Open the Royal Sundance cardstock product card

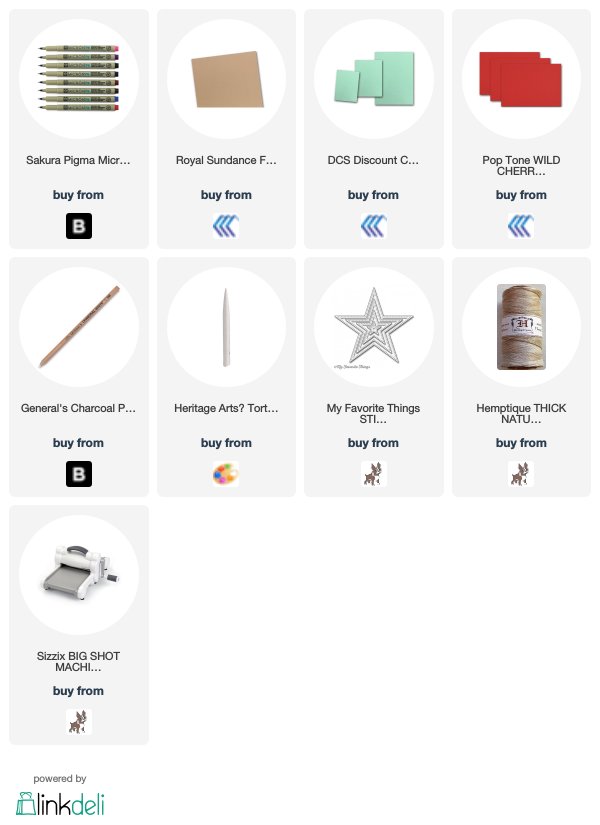[226, 80]
